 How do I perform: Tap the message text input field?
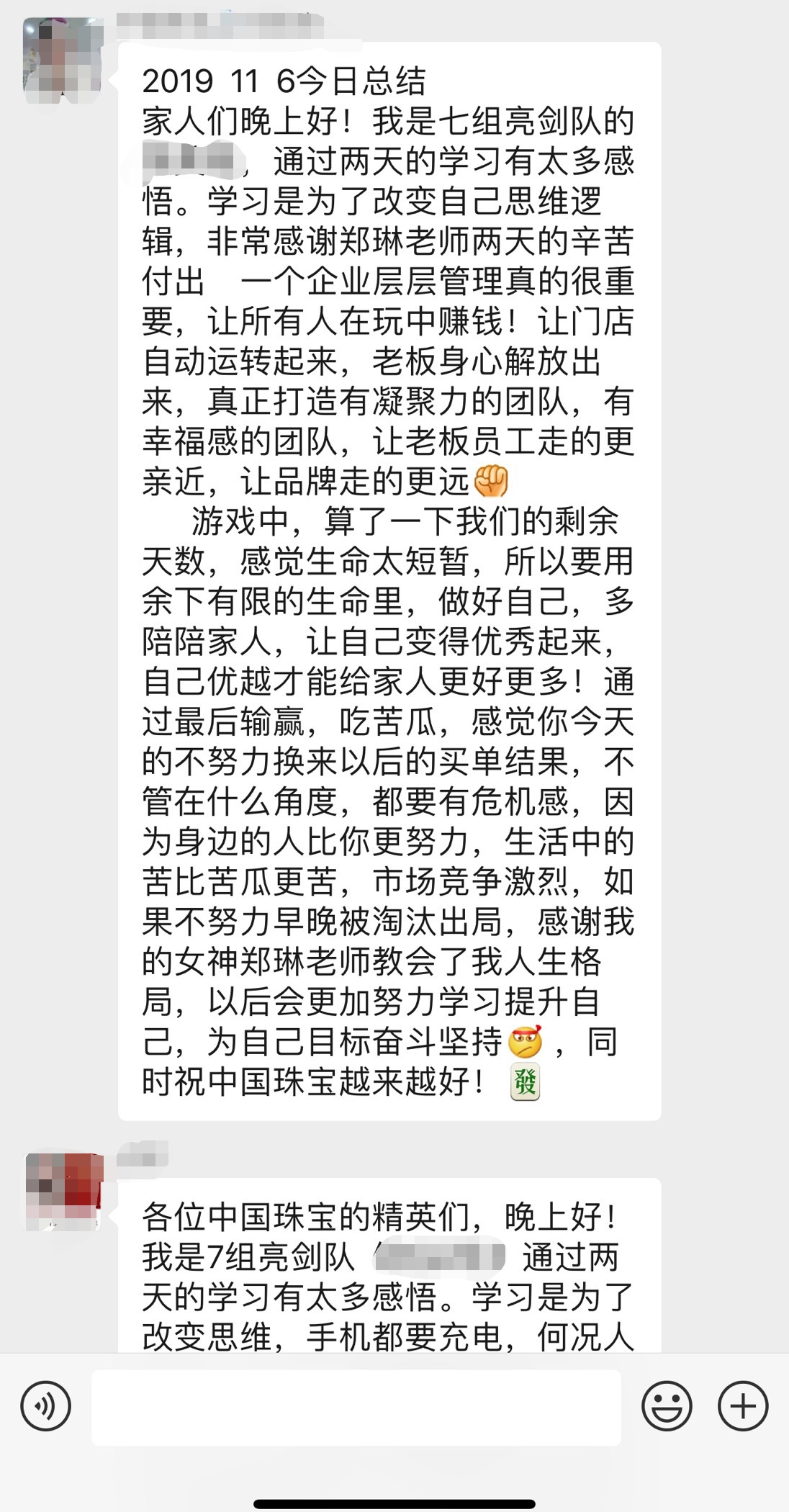tap(356, 1407)
